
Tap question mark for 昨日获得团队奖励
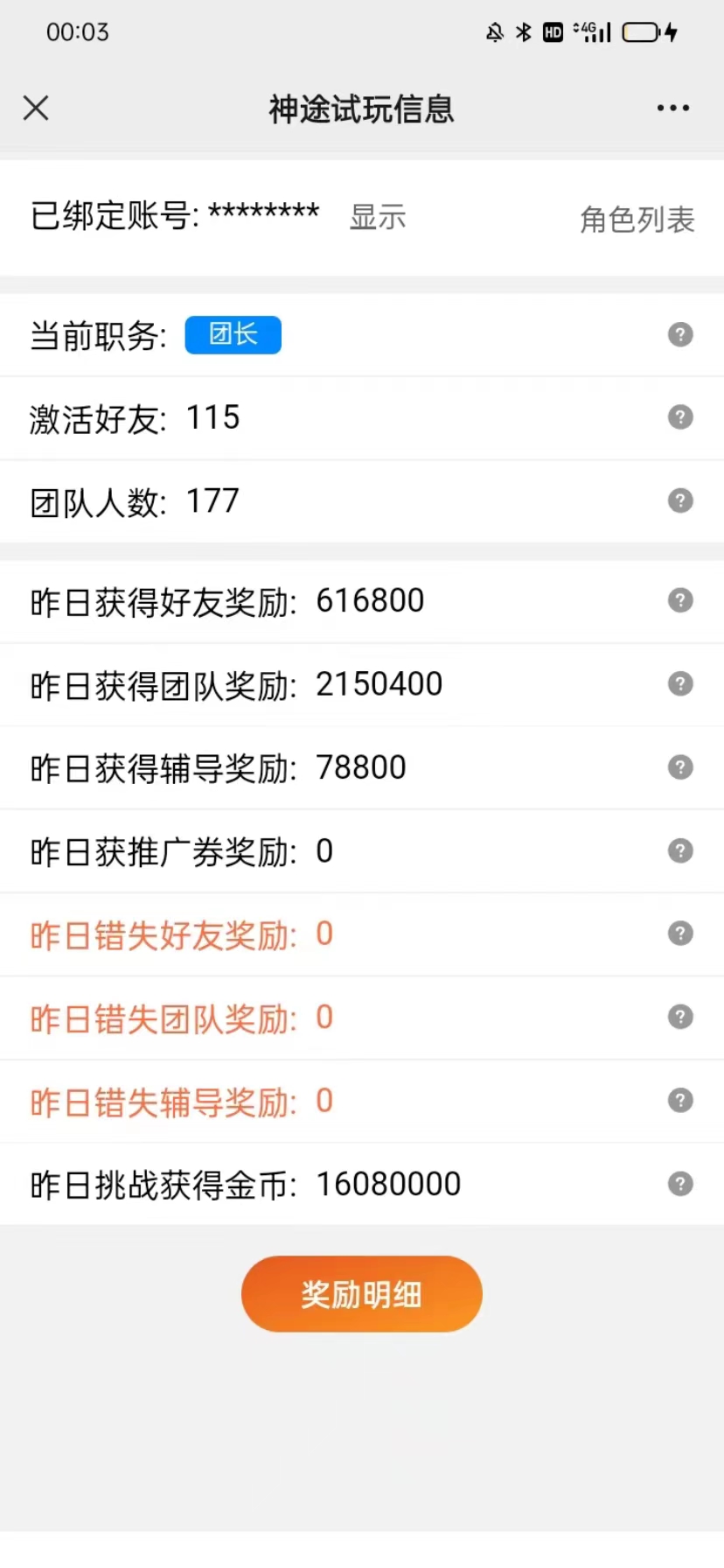pos(680,683)
